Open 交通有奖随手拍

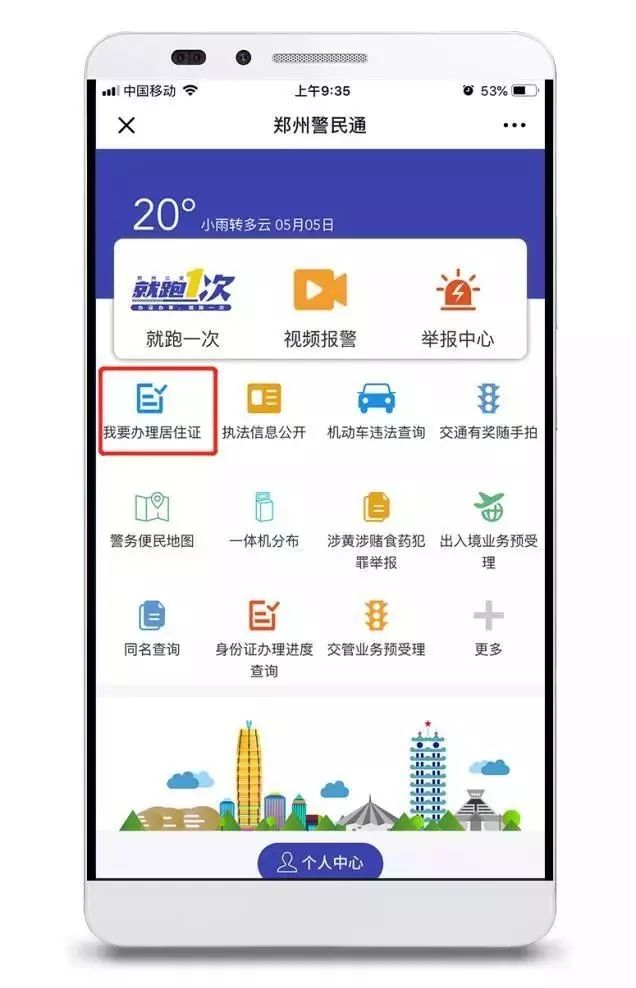tap(488, 410)
